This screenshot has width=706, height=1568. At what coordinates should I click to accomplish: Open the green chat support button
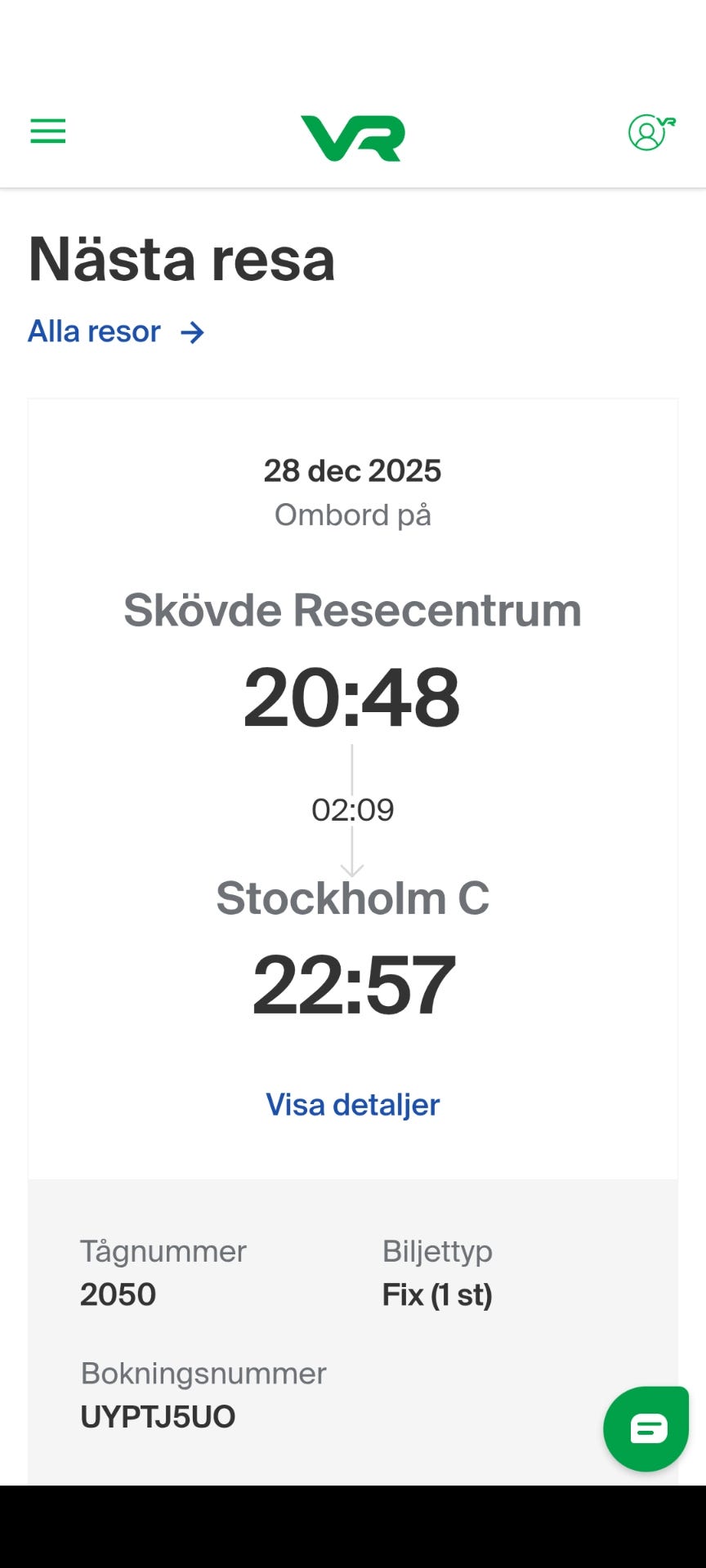click(646, 1428)
